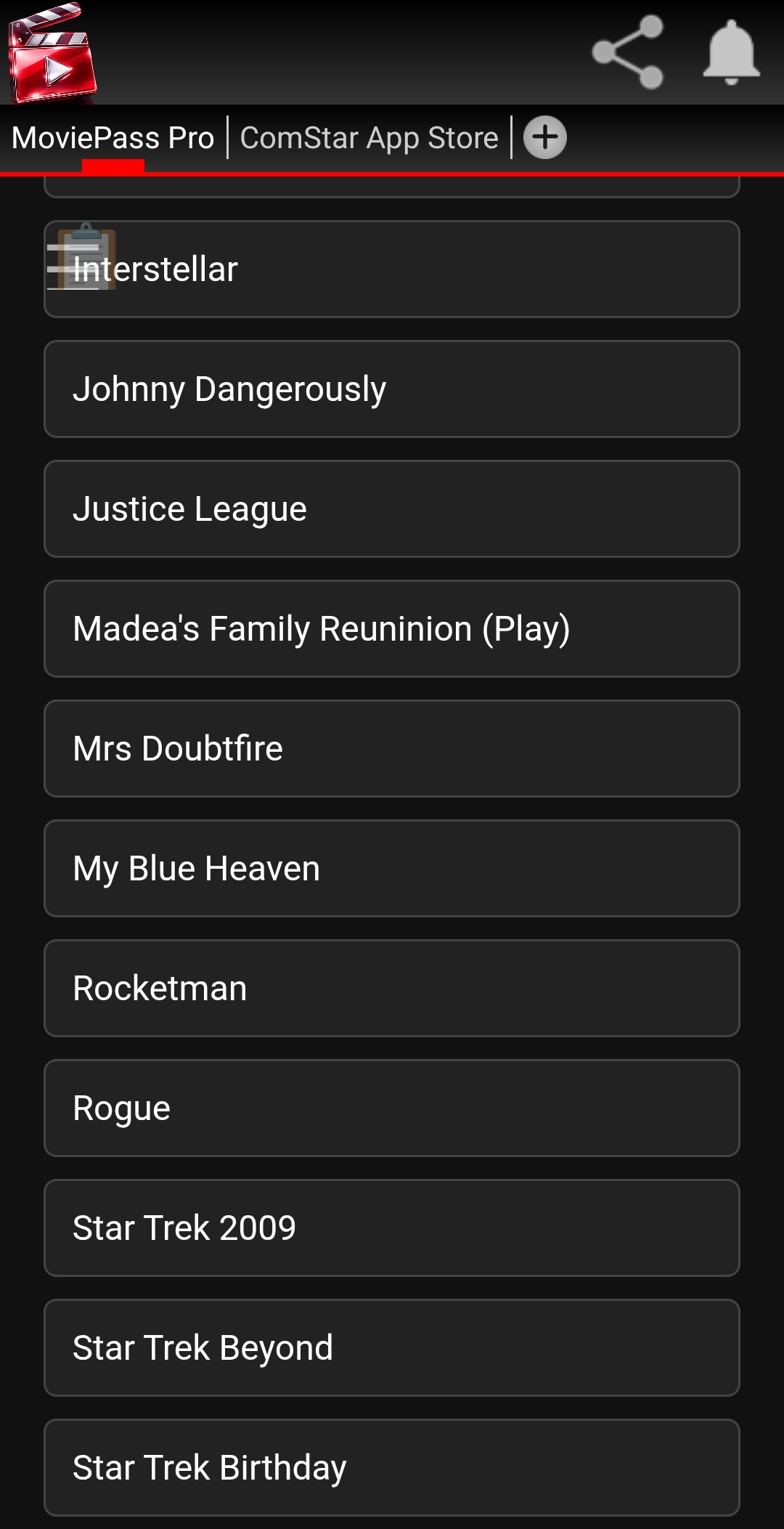
Task: Open the notifications bell
Action: [x=731, y=52]
